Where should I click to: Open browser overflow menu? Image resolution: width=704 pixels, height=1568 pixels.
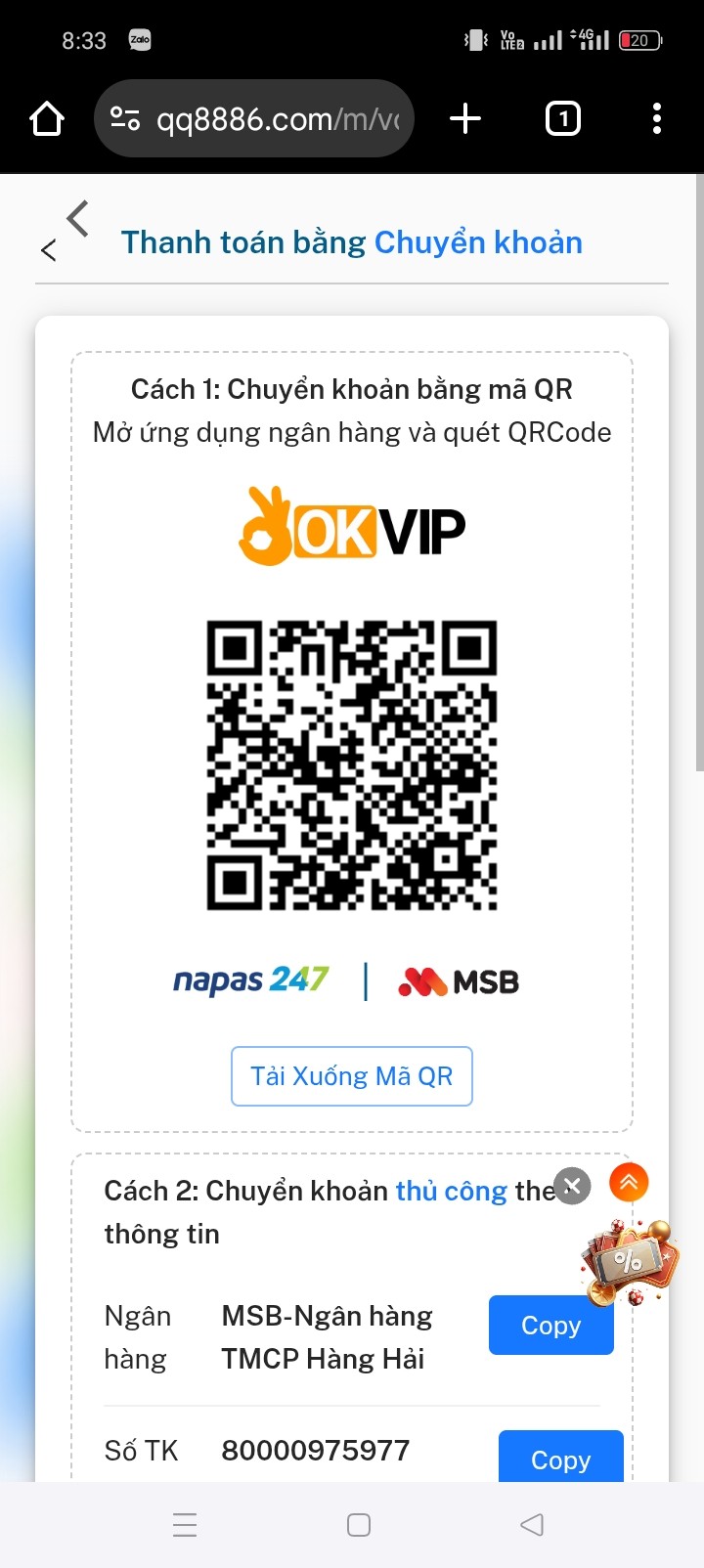[656, 119]
